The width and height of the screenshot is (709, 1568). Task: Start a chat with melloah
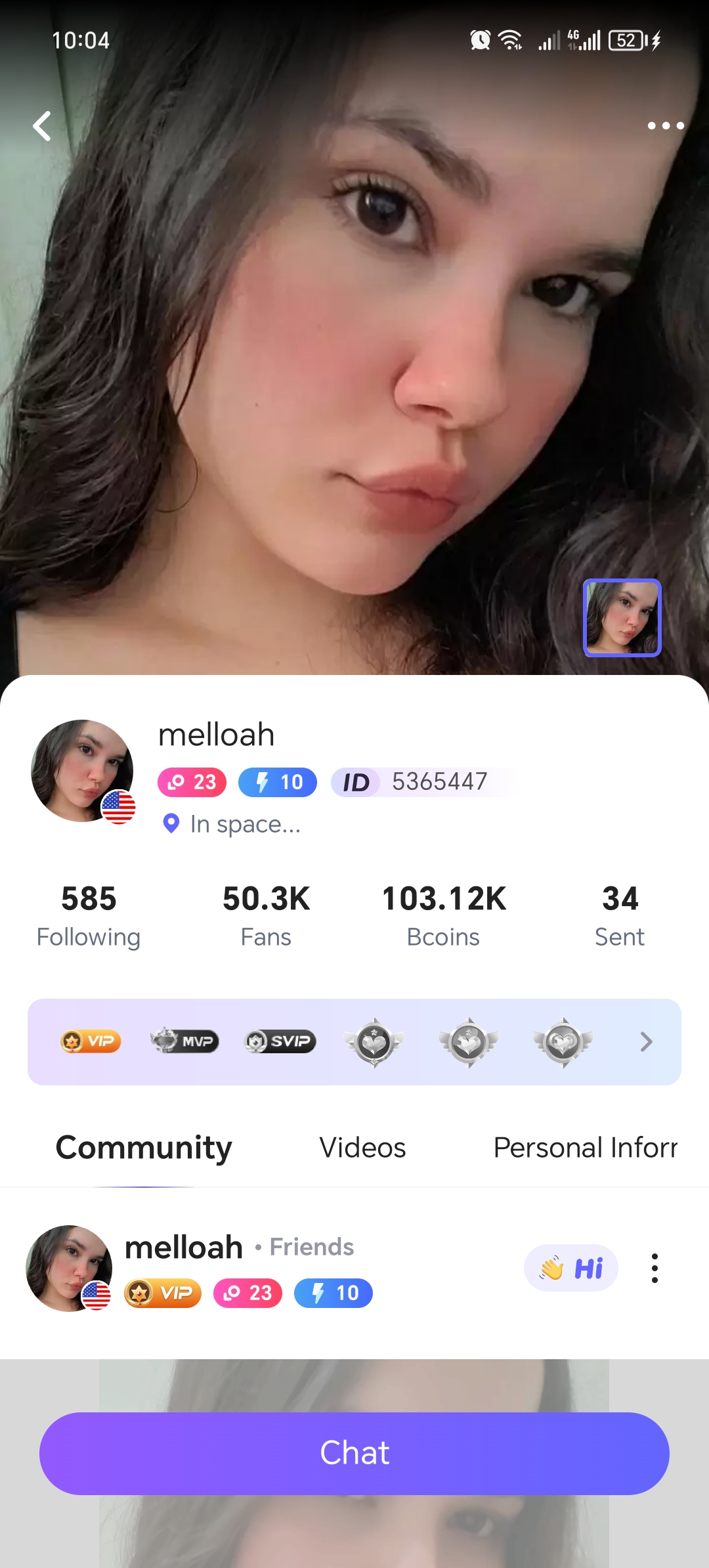pyautogui.click(x=354, y=1453)
